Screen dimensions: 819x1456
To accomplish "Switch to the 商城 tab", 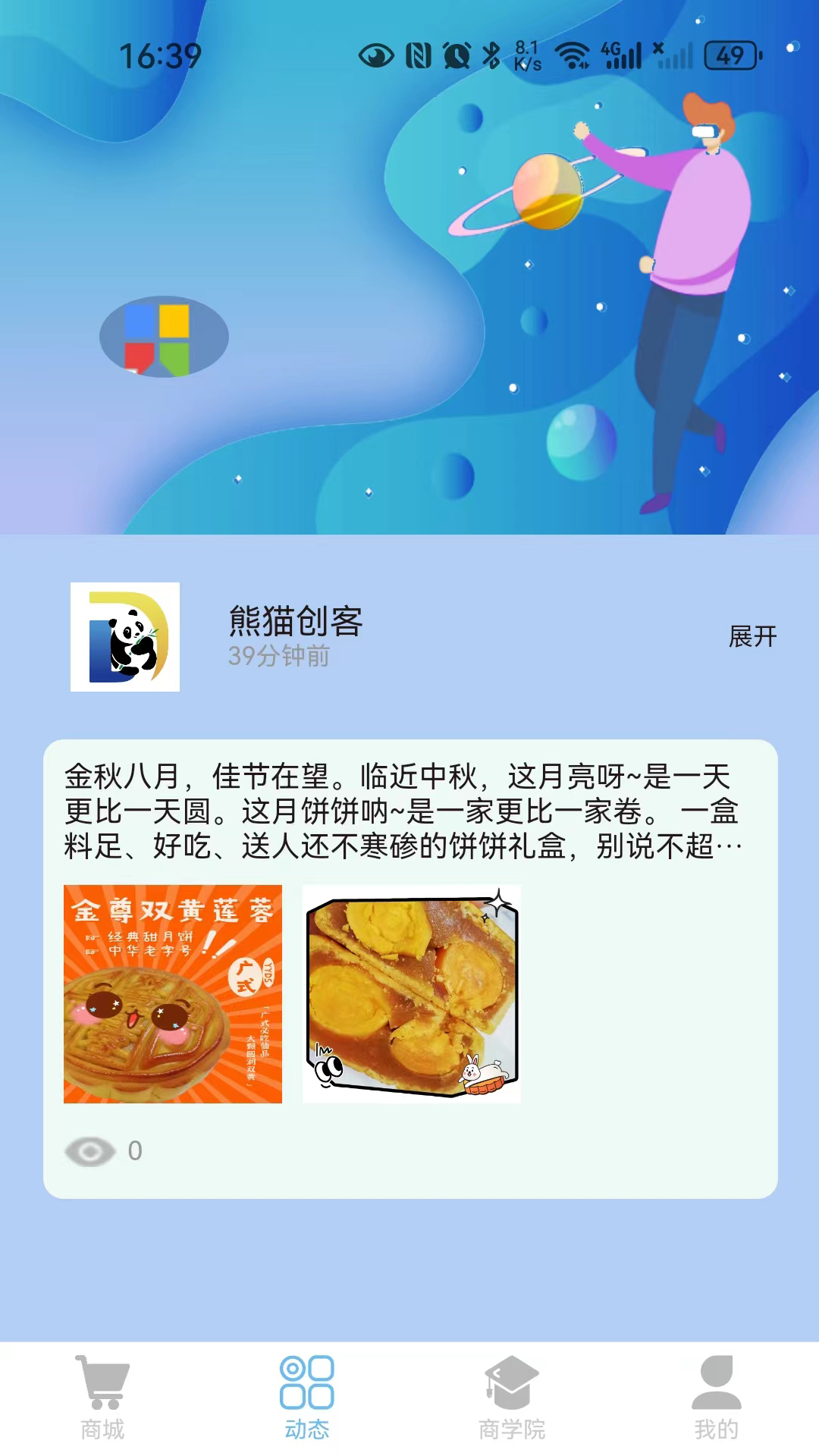I will [102, 1398].
